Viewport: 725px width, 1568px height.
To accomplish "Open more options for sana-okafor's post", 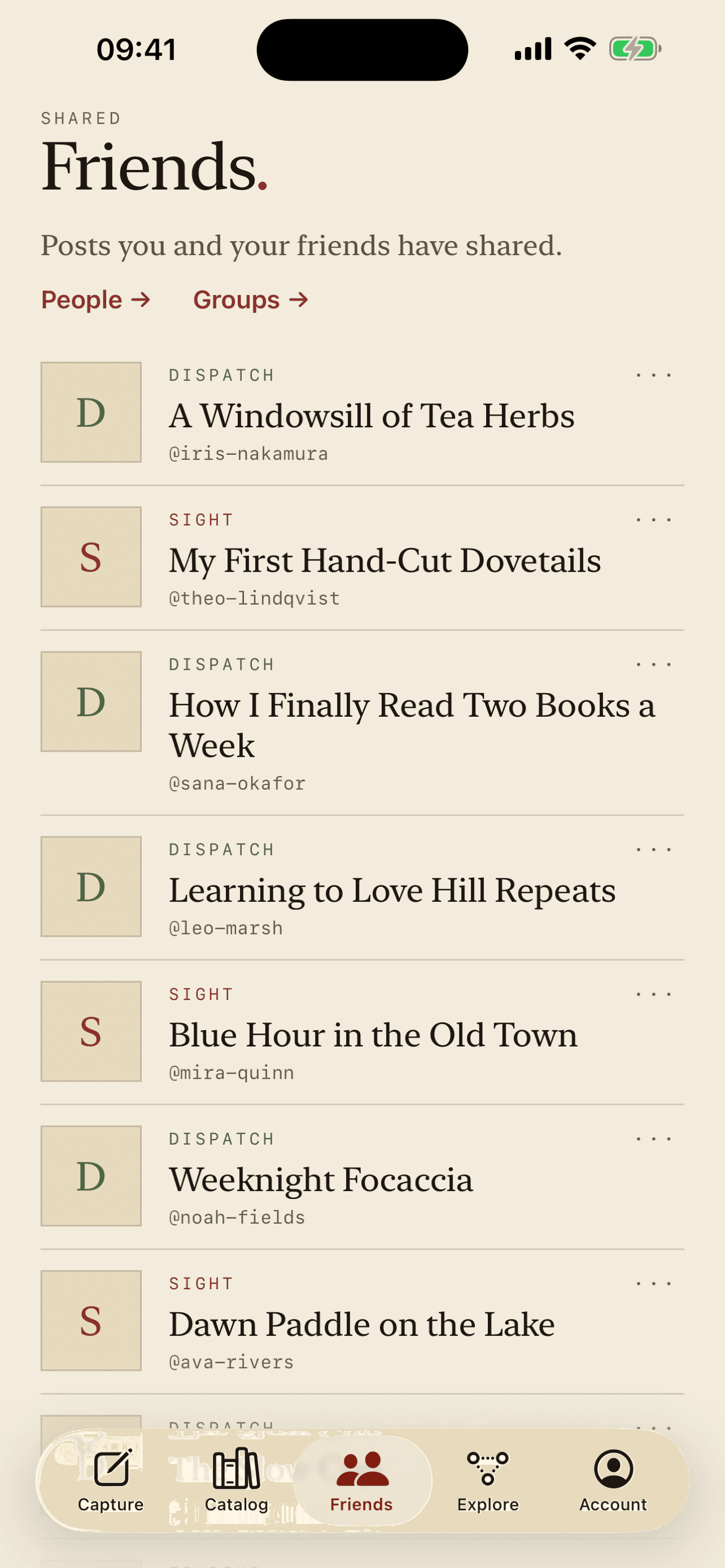I will point(654,664).
